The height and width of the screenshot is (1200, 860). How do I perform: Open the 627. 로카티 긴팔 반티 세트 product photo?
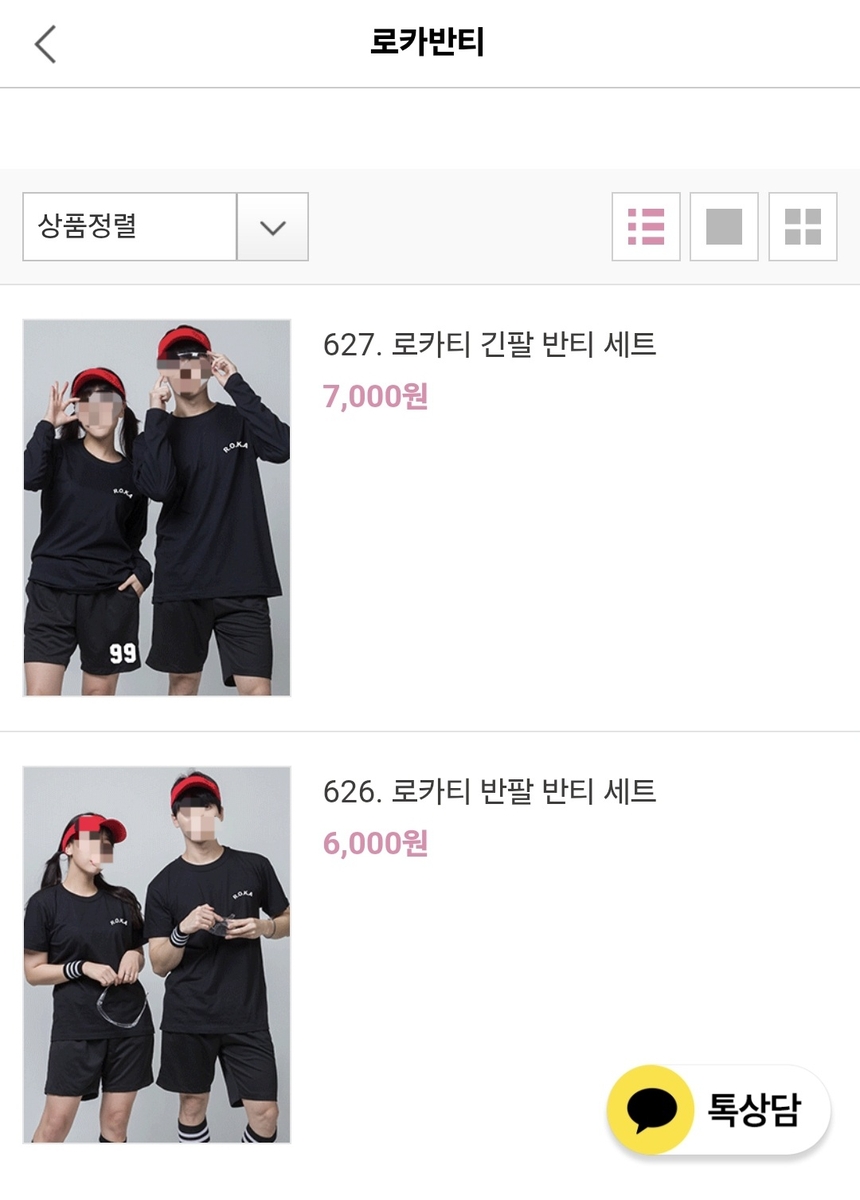pyautogui.click(x=157, y=508)
